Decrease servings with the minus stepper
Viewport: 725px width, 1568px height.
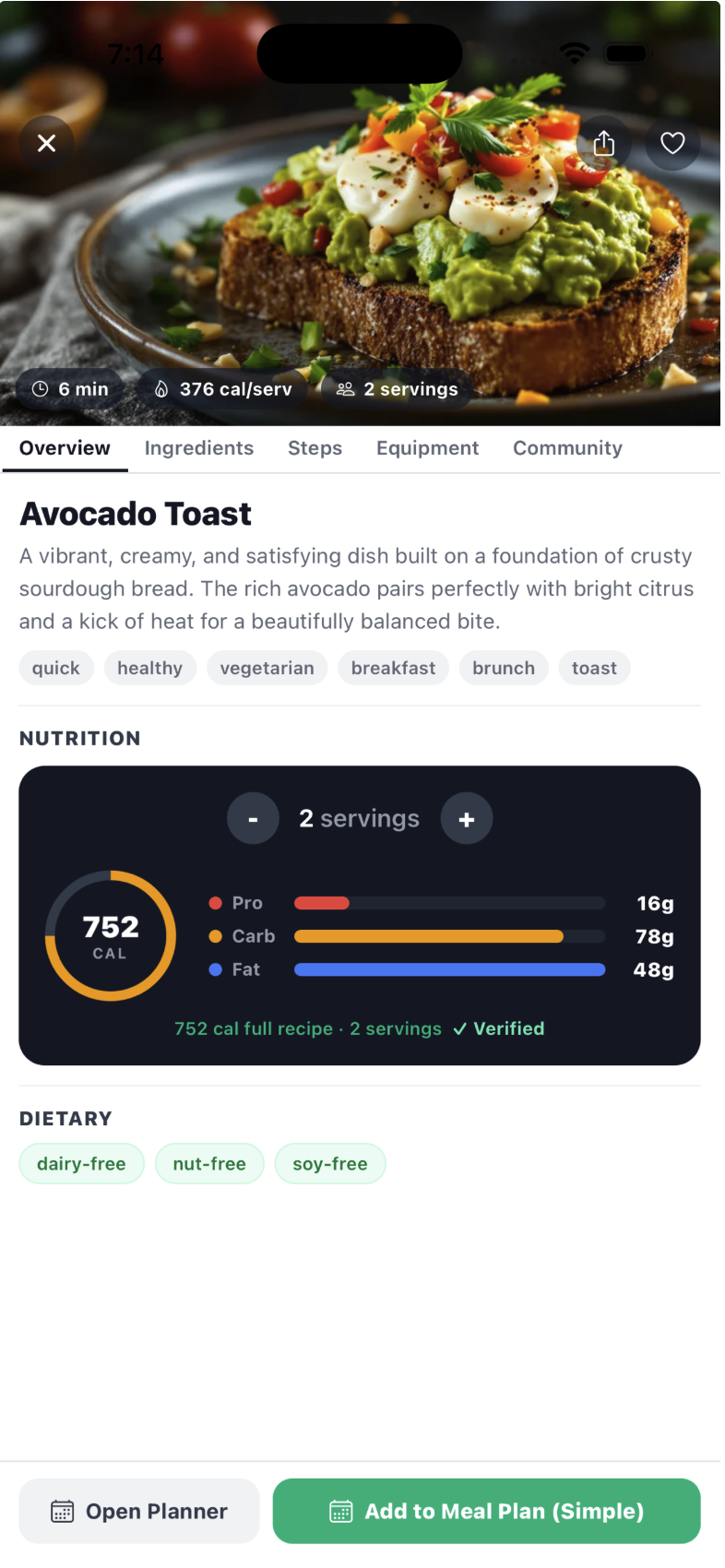(x=253, y=818)
